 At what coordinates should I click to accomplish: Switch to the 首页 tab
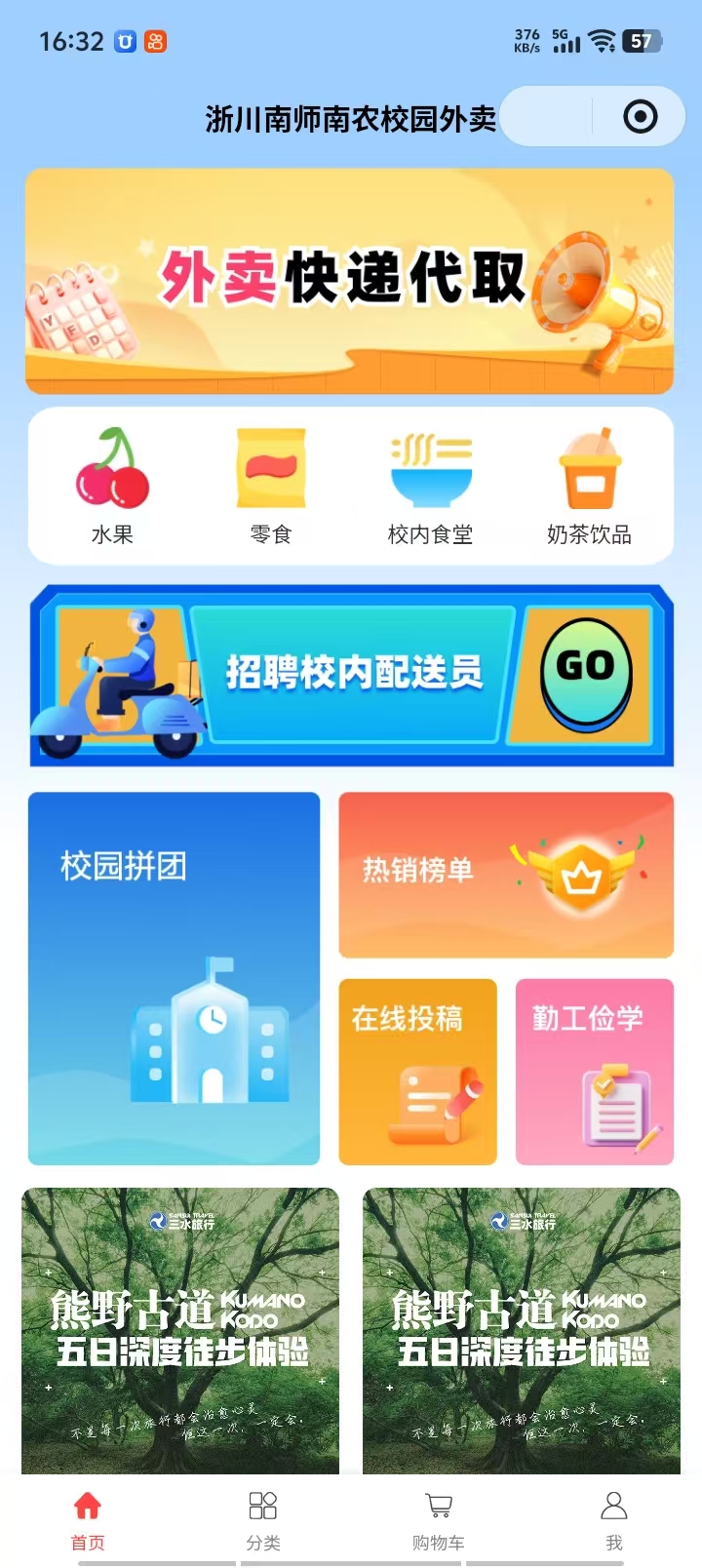pos(88,1519)
